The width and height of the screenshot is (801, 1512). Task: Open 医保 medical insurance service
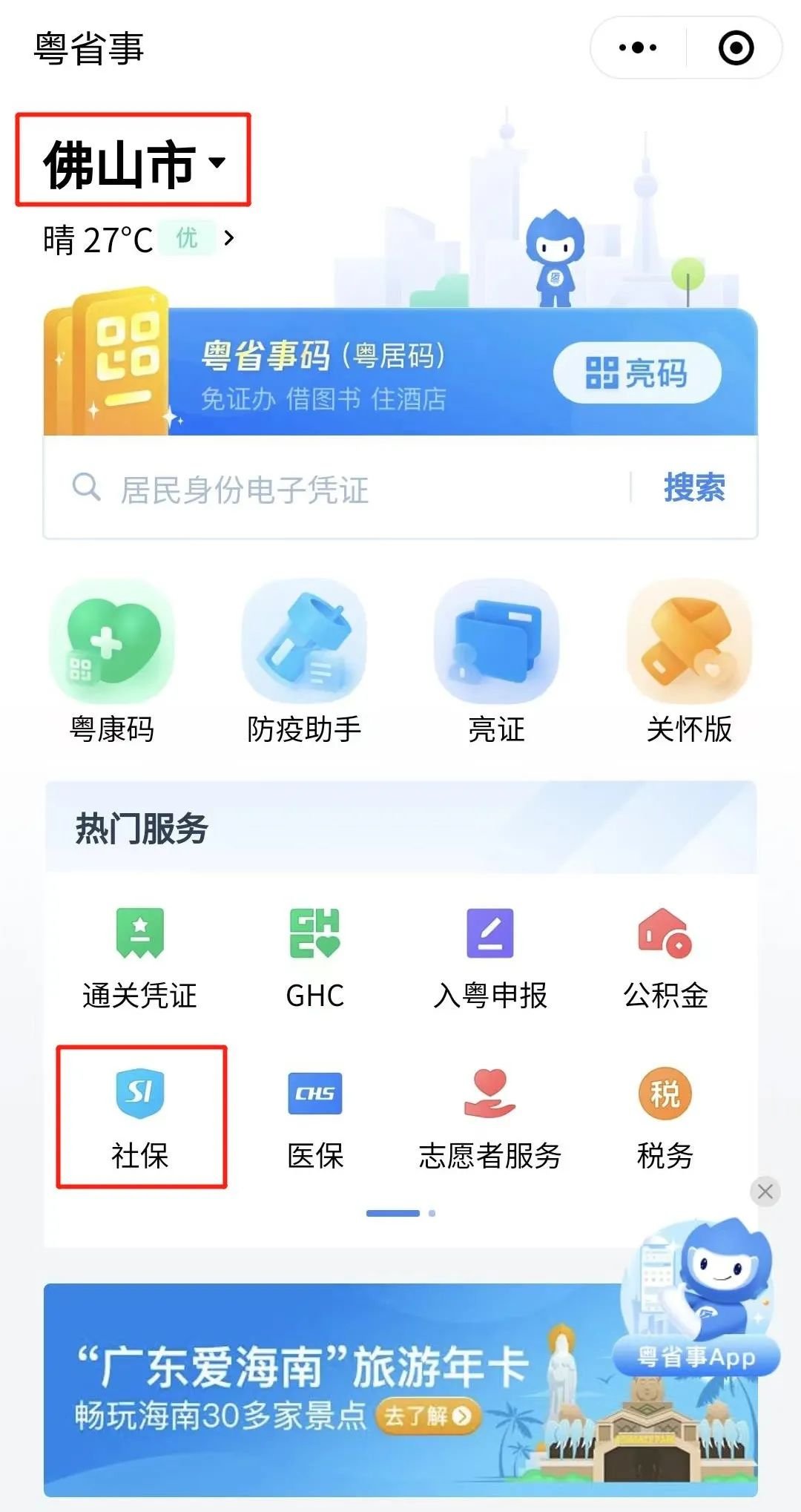tap(315, 1118)
